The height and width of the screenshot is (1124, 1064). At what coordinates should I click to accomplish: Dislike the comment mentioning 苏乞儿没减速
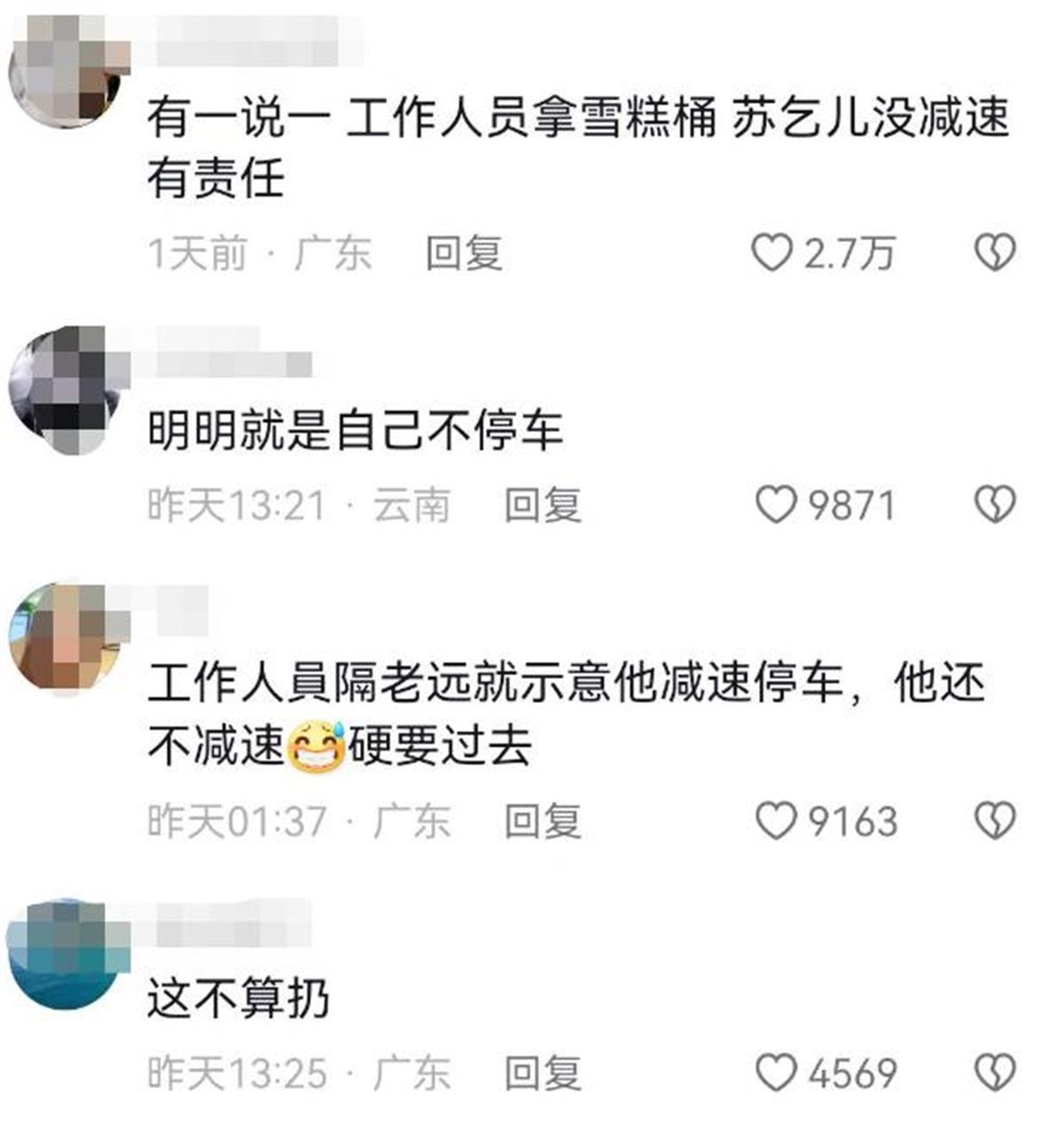995,254
